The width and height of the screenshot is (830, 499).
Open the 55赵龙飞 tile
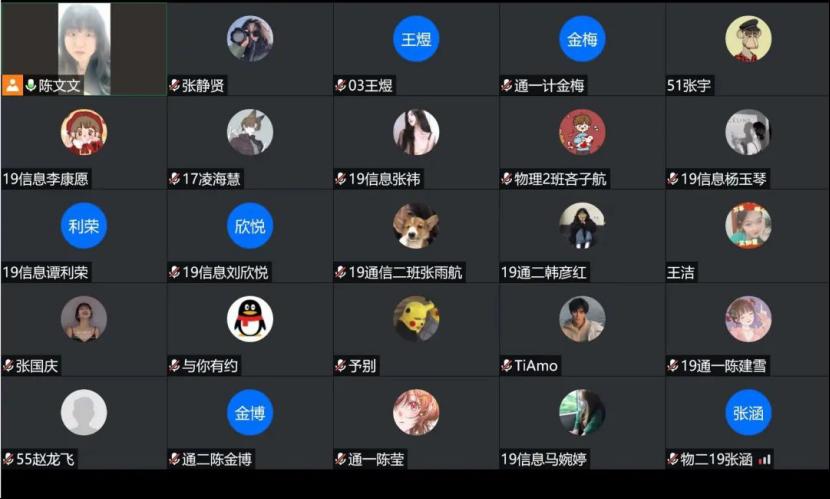84,422
